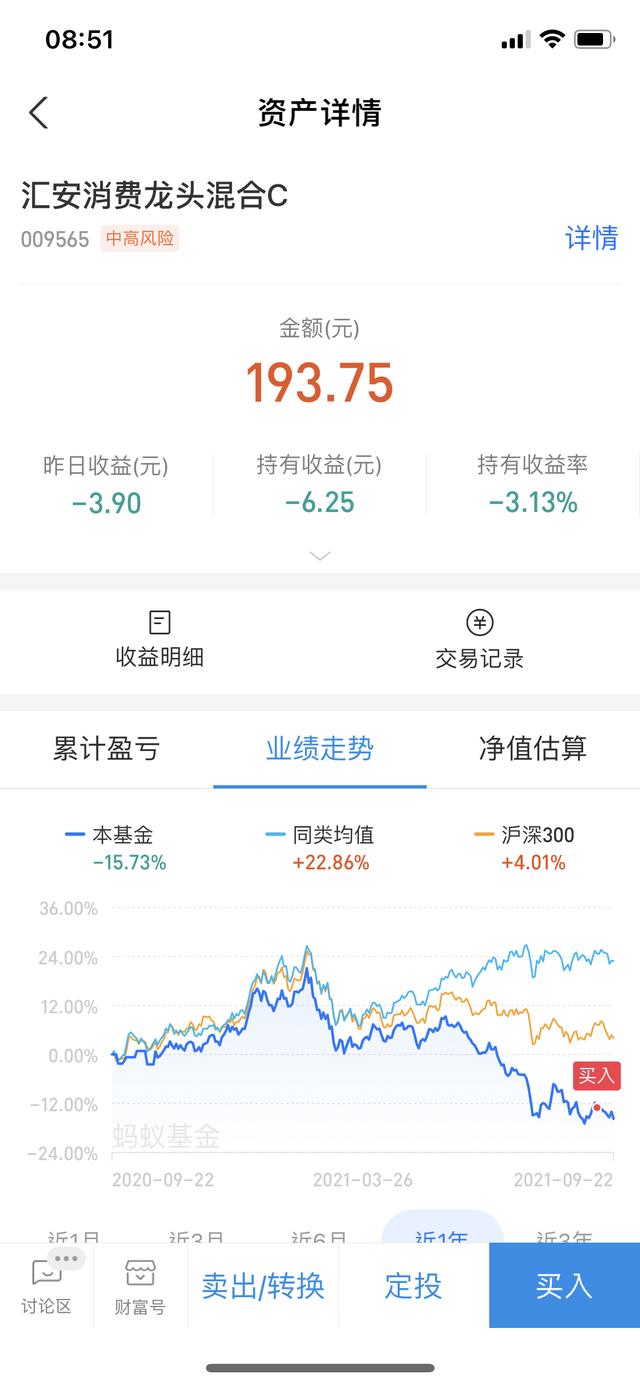
Task: Open the 财富号 page
Action: (140, 1285)
